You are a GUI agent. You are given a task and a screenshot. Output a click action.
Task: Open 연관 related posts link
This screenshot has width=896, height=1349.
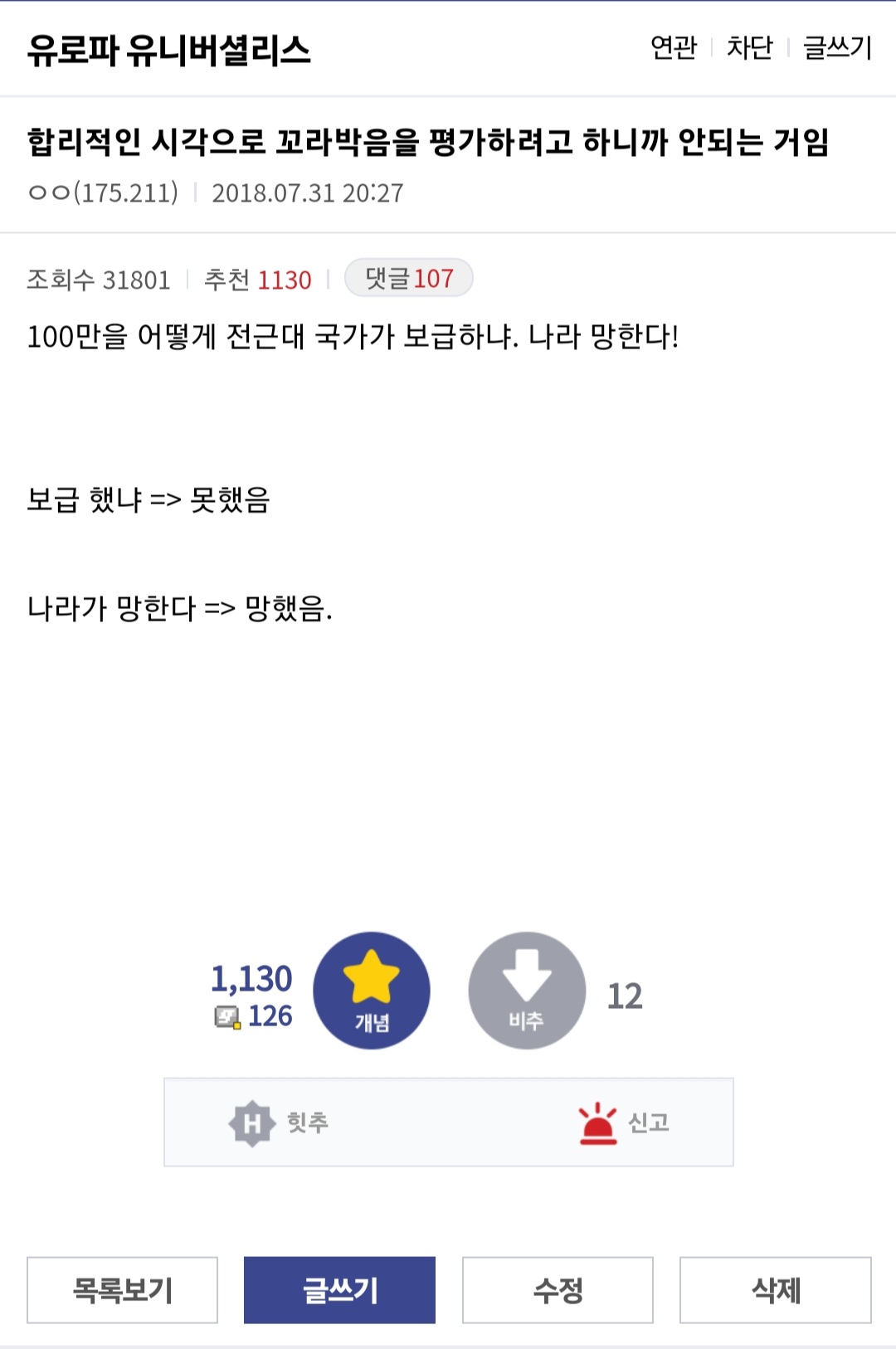pyautogui.click(x=674, y=48)
